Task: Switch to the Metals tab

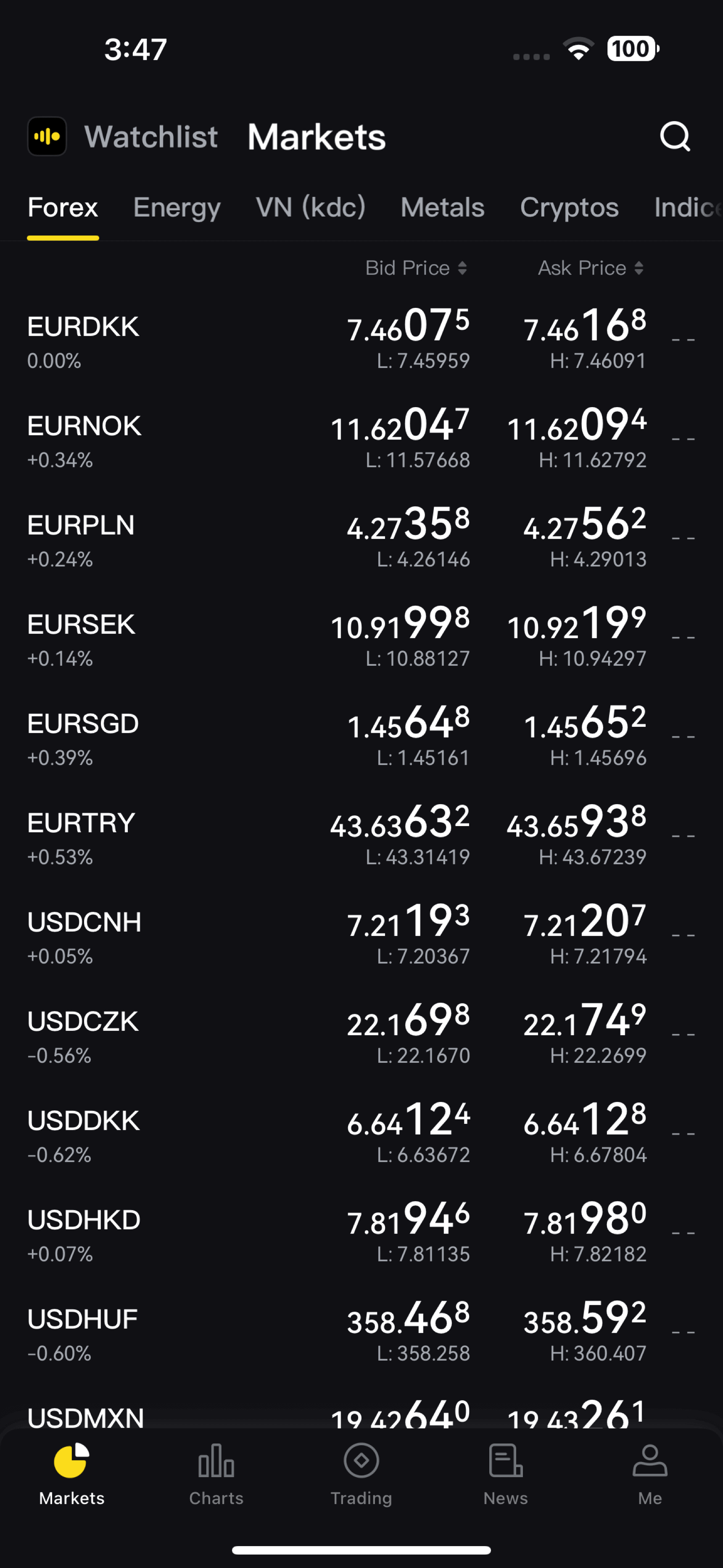Action: (443, 207)
